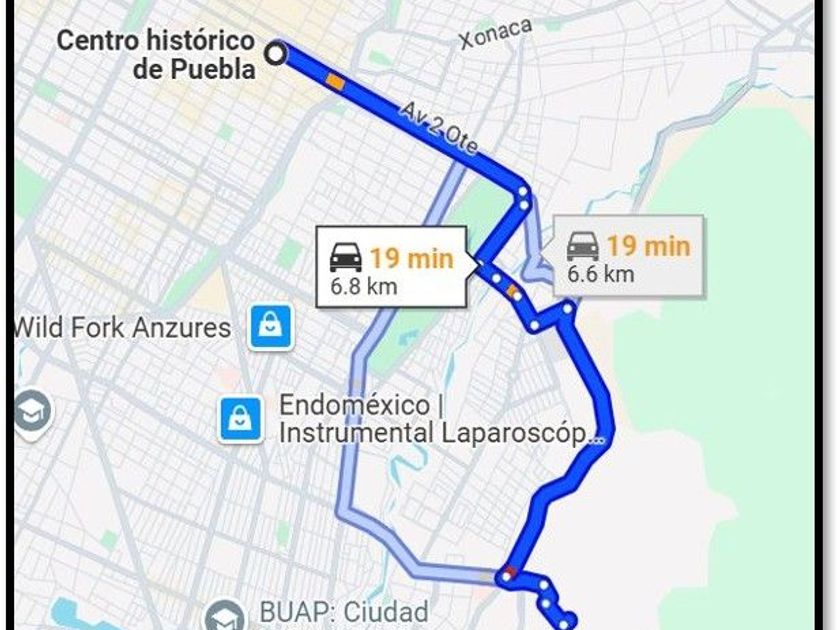
Task: Select the alternative 6.6 km route label
Action: click(x=628, y=256)
